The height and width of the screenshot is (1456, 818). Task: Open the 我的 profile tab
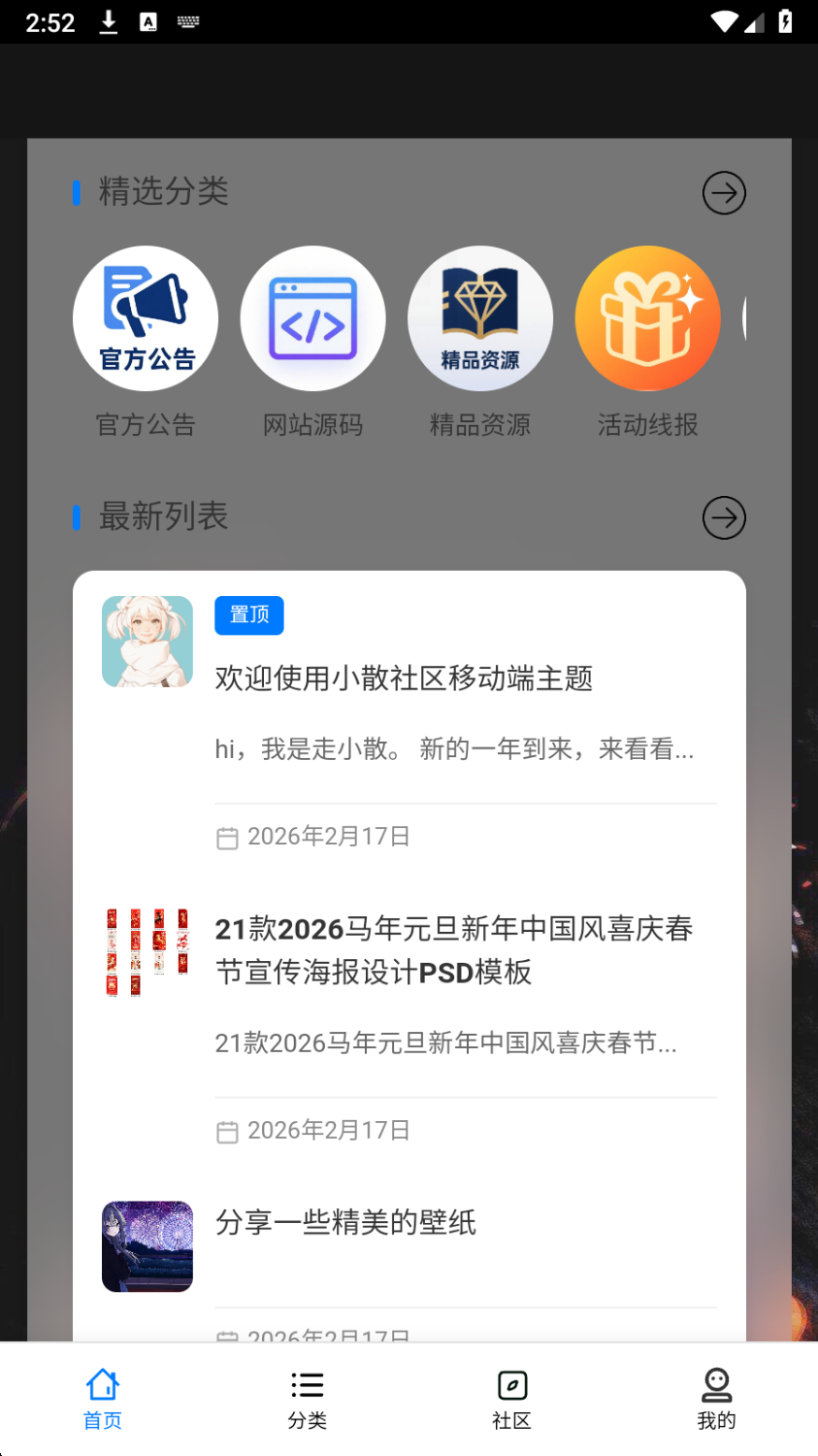click(x=716, y=1399)
